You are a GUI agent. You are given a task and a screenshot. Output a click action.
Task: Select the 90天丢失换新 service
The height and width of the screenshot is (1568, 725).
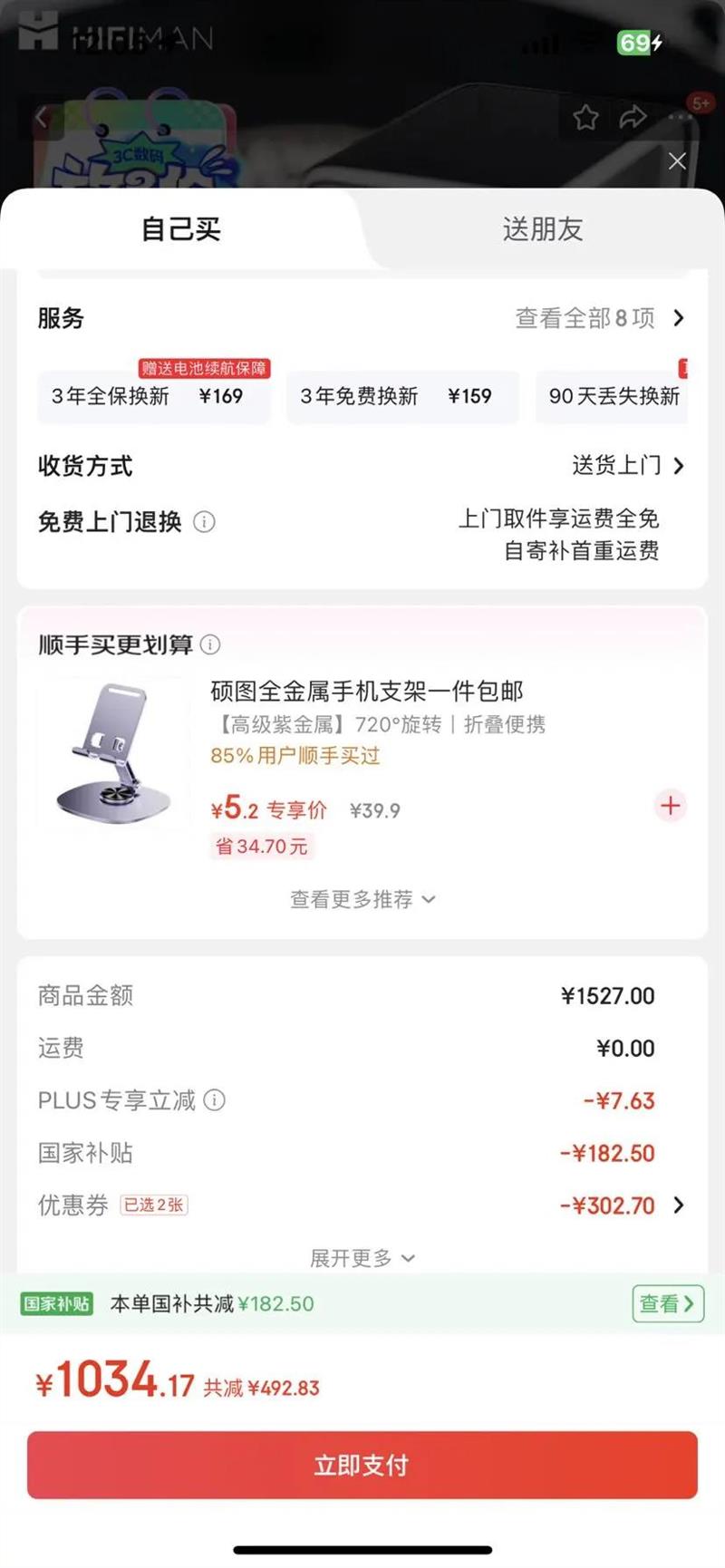[x=614, y=396]
